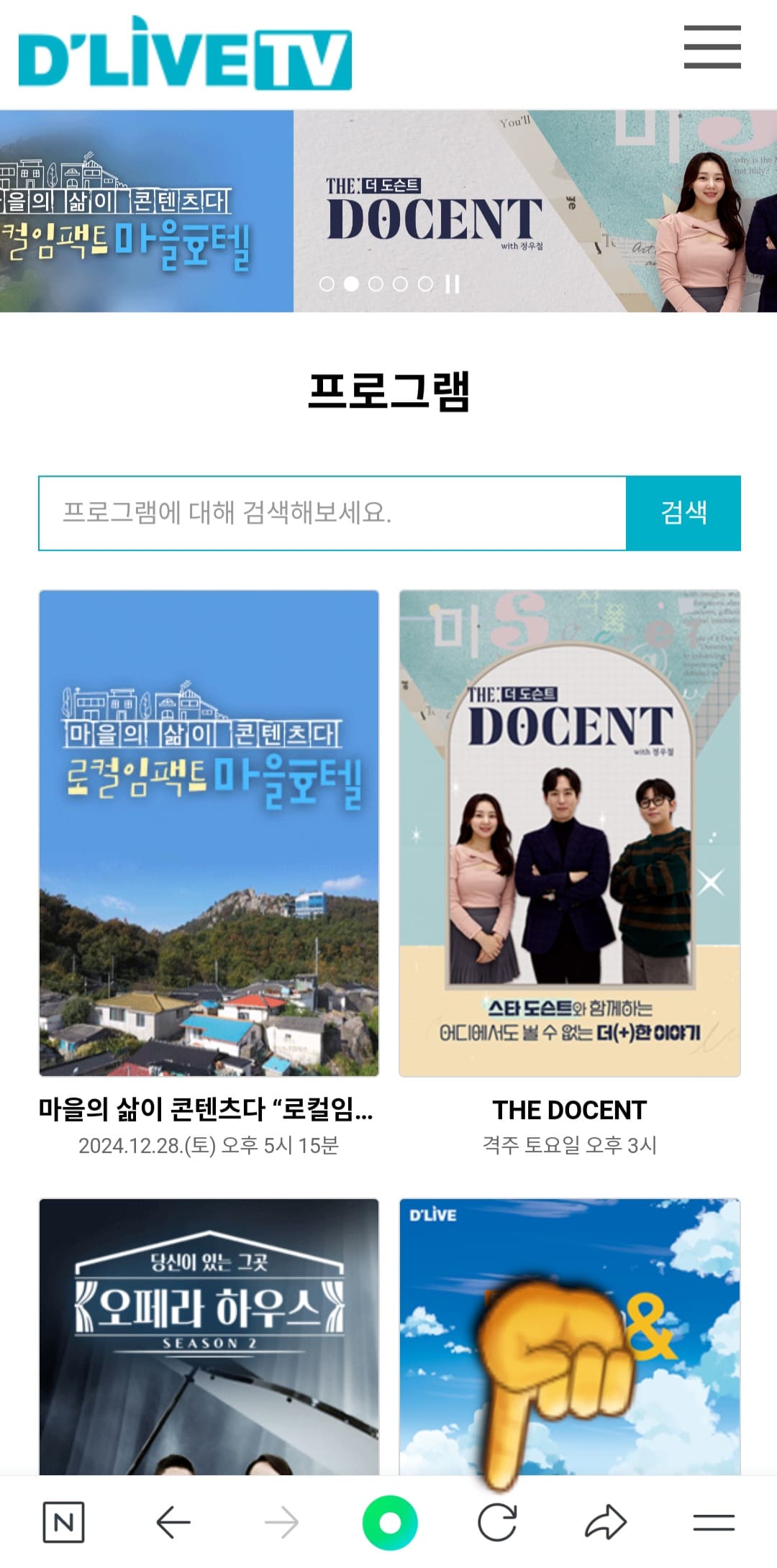Select the first carousel indicator dot
The image size is (777, 1568).
point(329,285)
